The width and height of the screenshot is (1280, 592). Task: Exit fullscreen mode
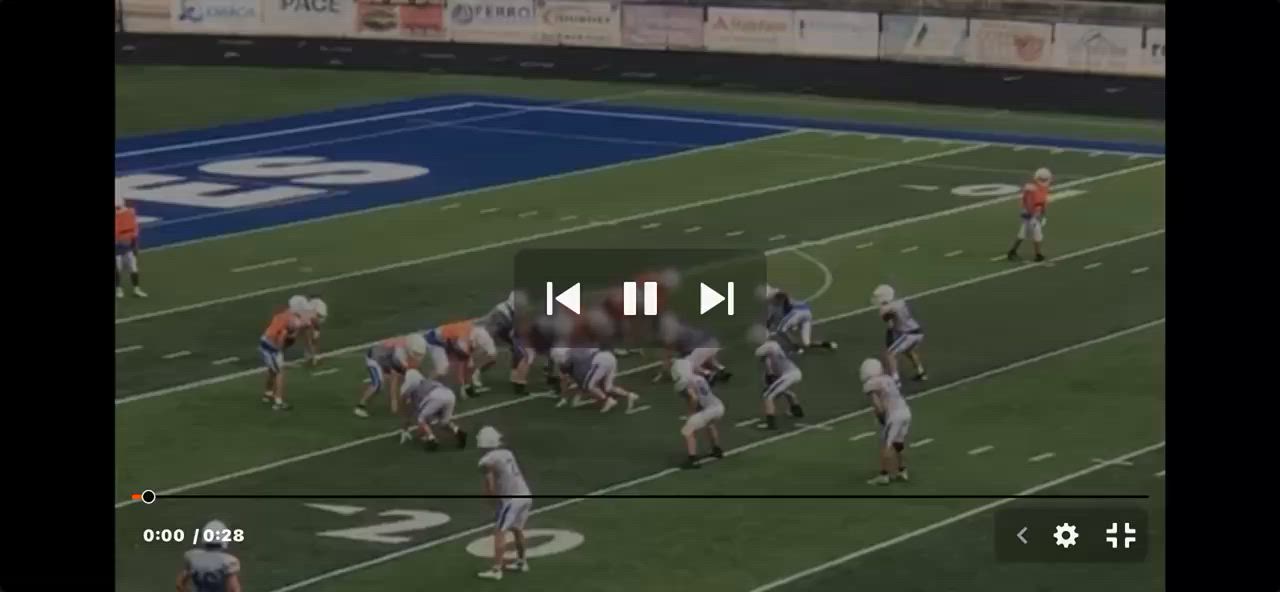[1121, 535]
